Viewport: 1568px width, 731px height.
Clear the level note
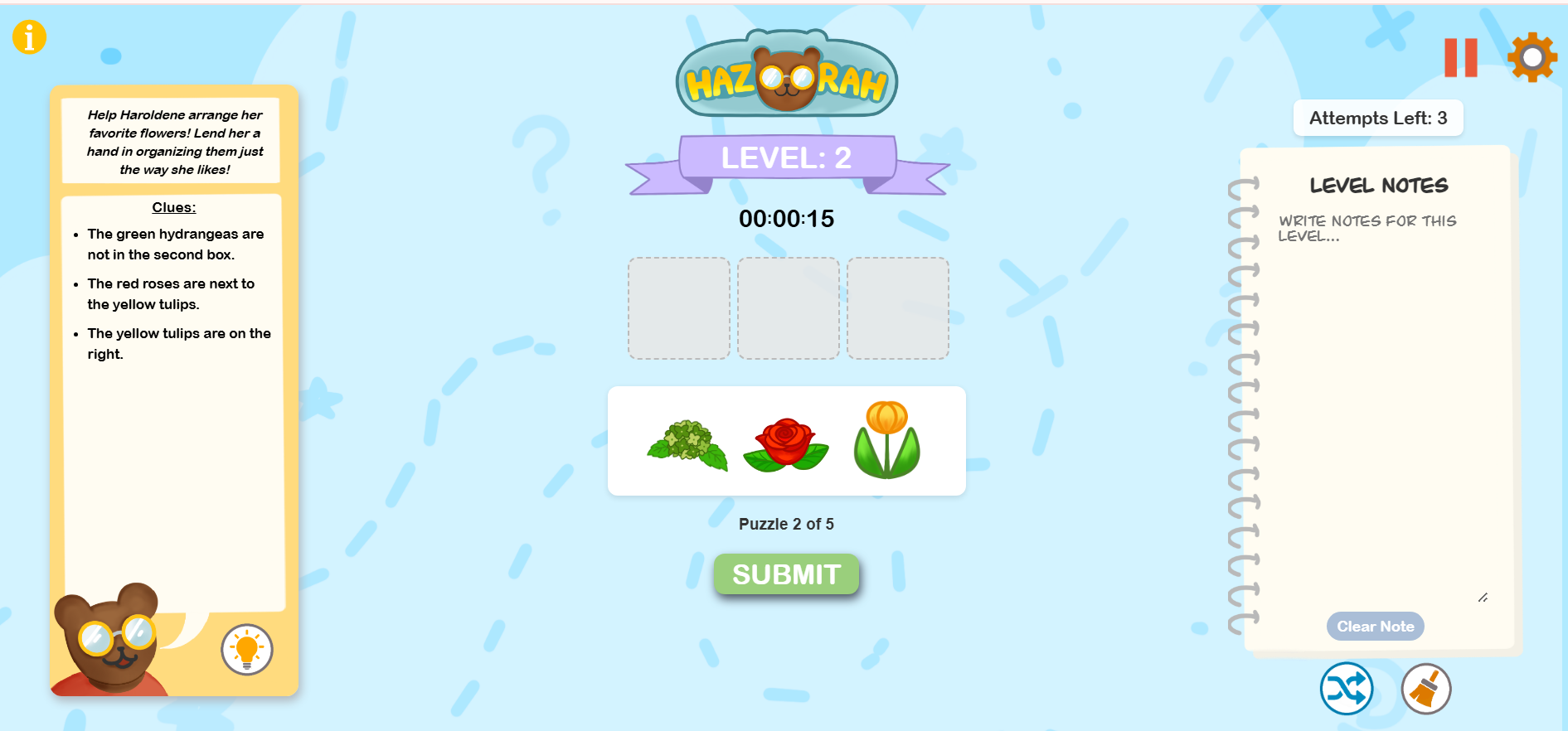[x=1375, y=627]
